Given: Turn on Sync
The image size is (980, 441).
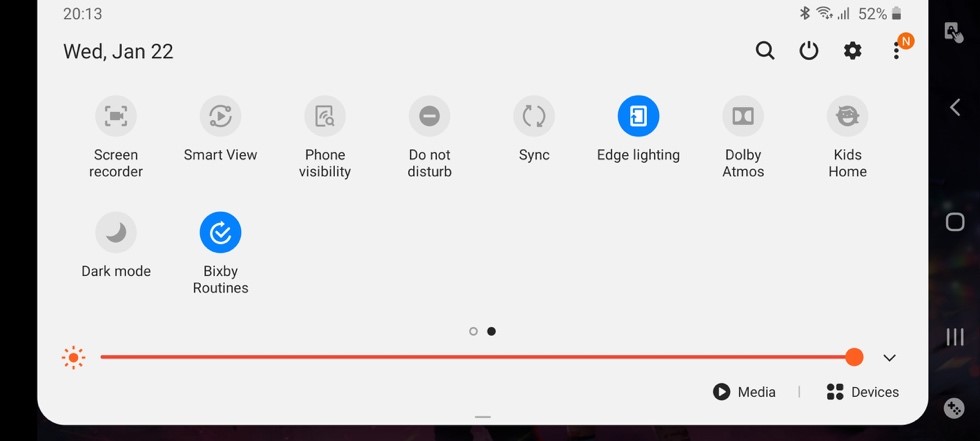Looking at the screenshot, I should tap(534, 117).
